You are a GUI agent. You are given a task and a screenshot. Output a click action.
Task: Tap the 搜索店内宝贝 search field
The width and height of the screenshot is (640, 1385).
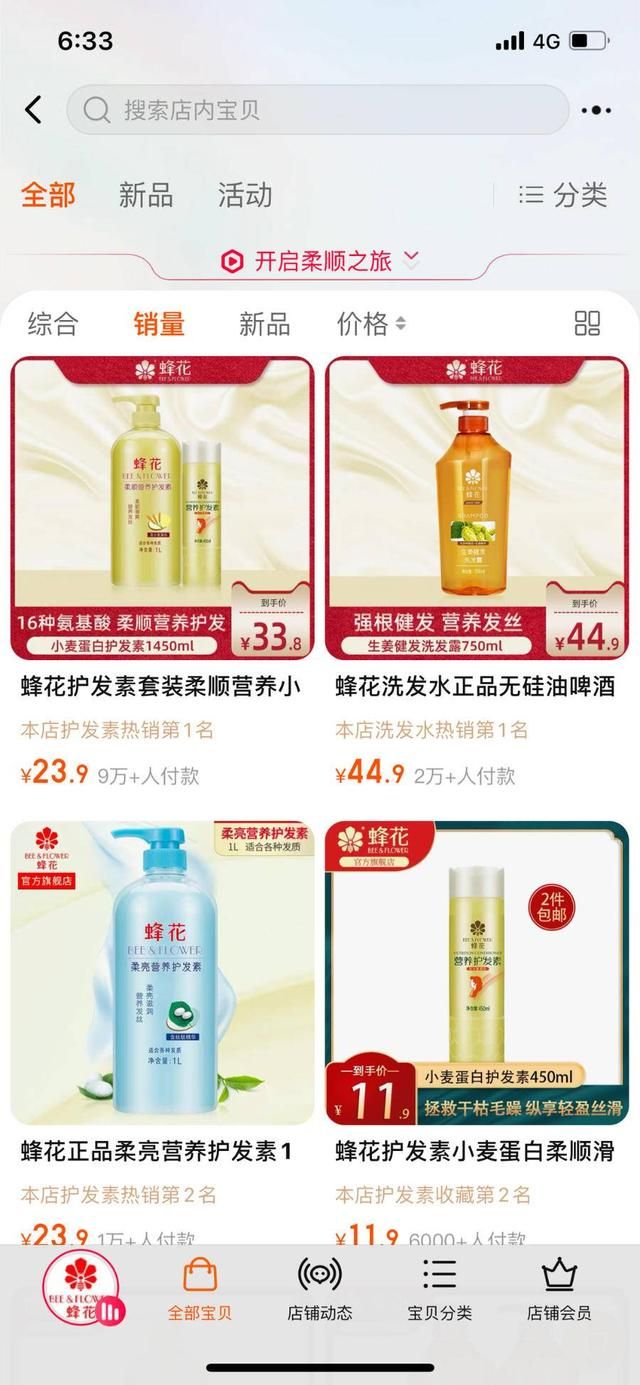pyautogui.click(x=317, y=110)
